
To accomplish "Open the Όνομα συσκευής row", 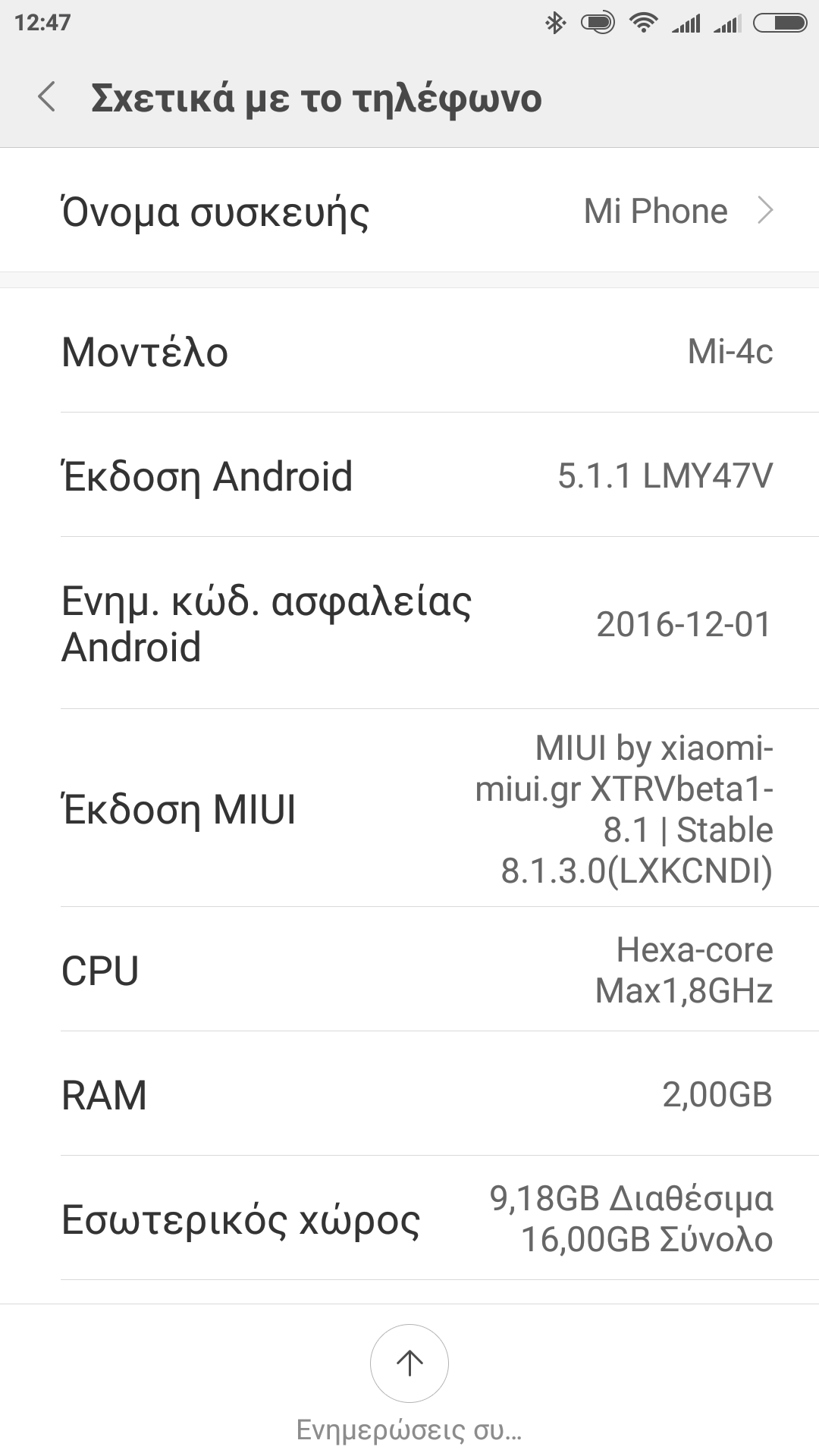I will point(409,211).
